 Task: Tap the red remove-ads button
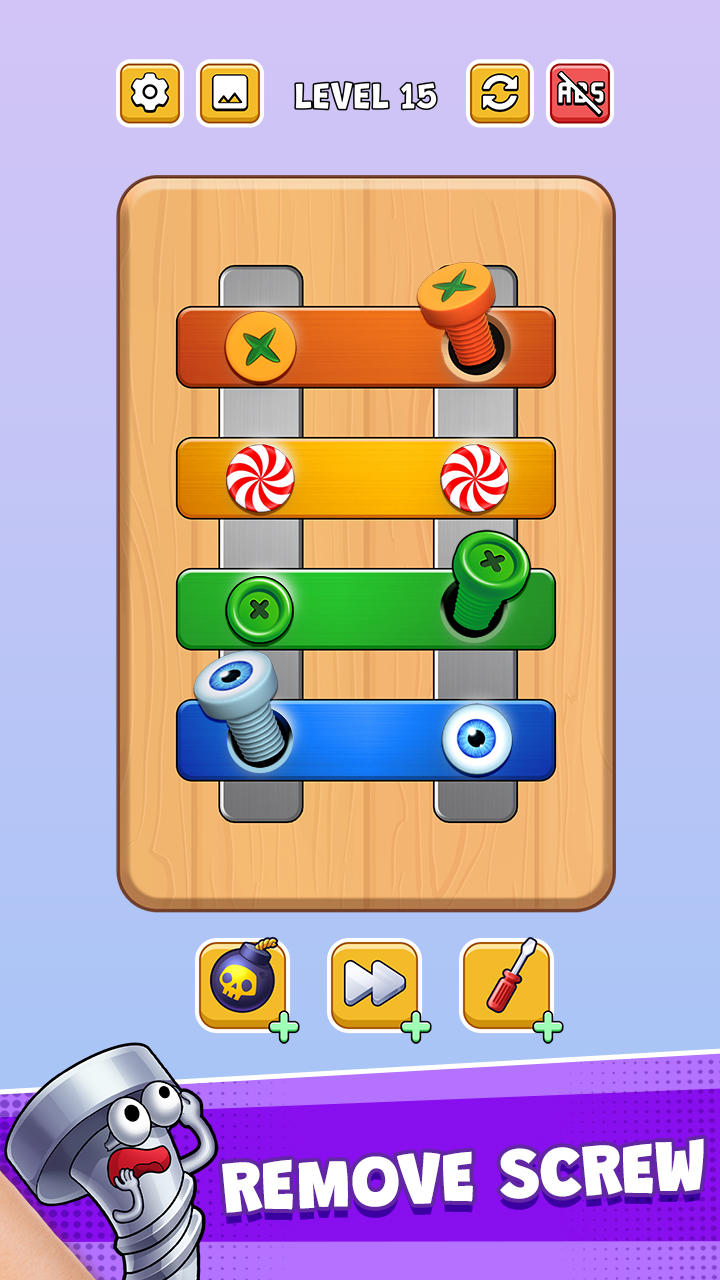580,94
